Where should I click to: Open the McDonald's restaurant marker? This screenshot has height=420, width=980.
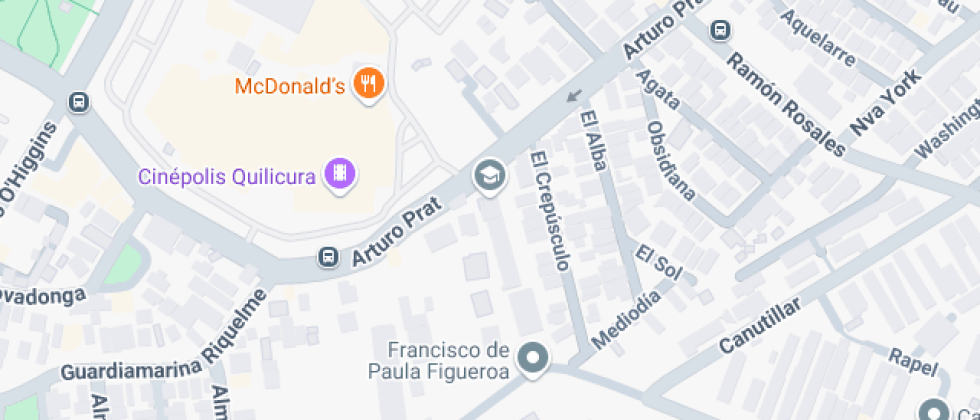370,85
